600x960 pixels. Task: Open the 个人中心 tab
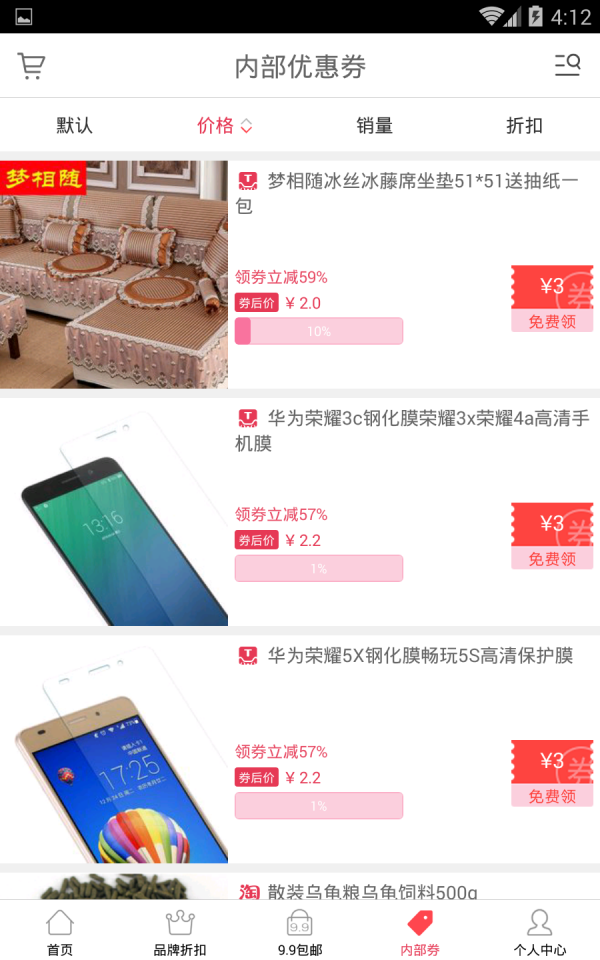click(x=540, y=932)
